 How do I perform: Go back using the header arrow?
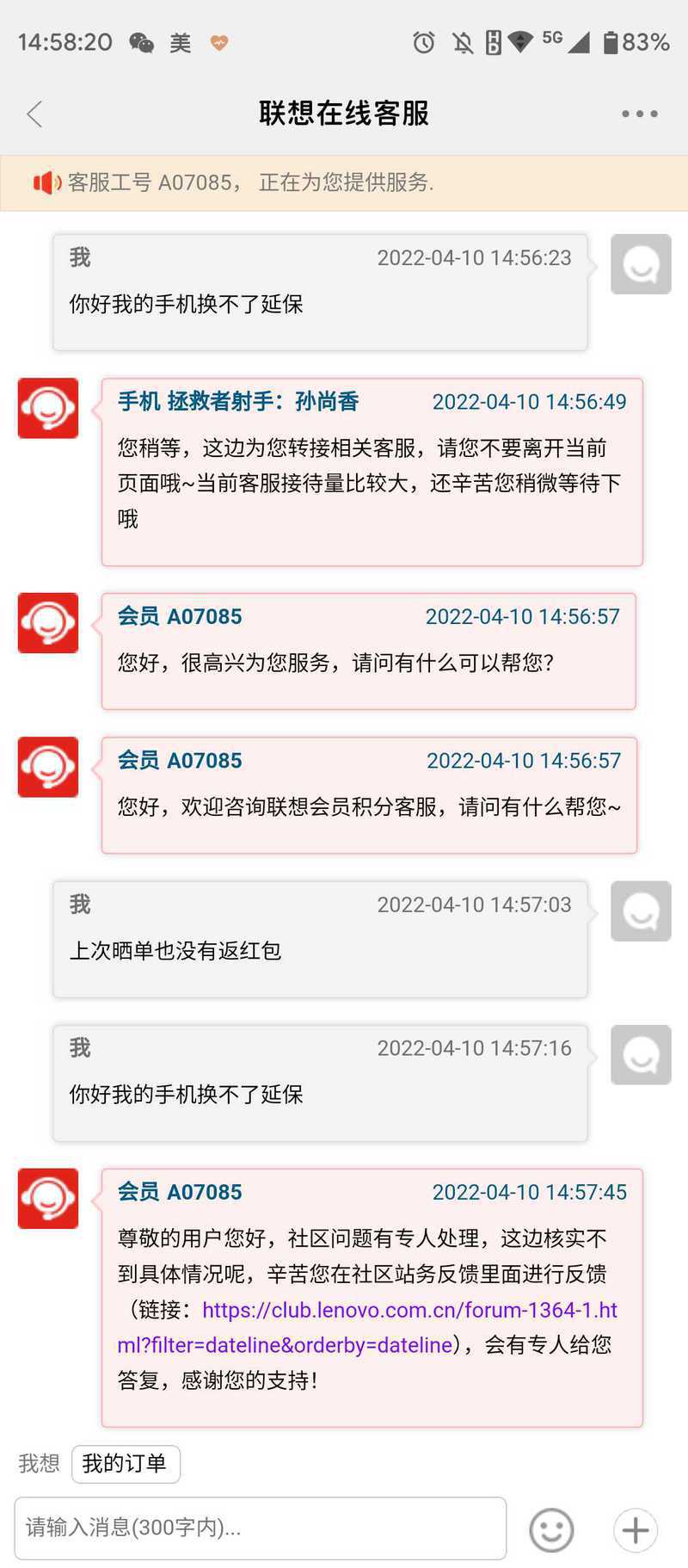click(x=34, y=114)
